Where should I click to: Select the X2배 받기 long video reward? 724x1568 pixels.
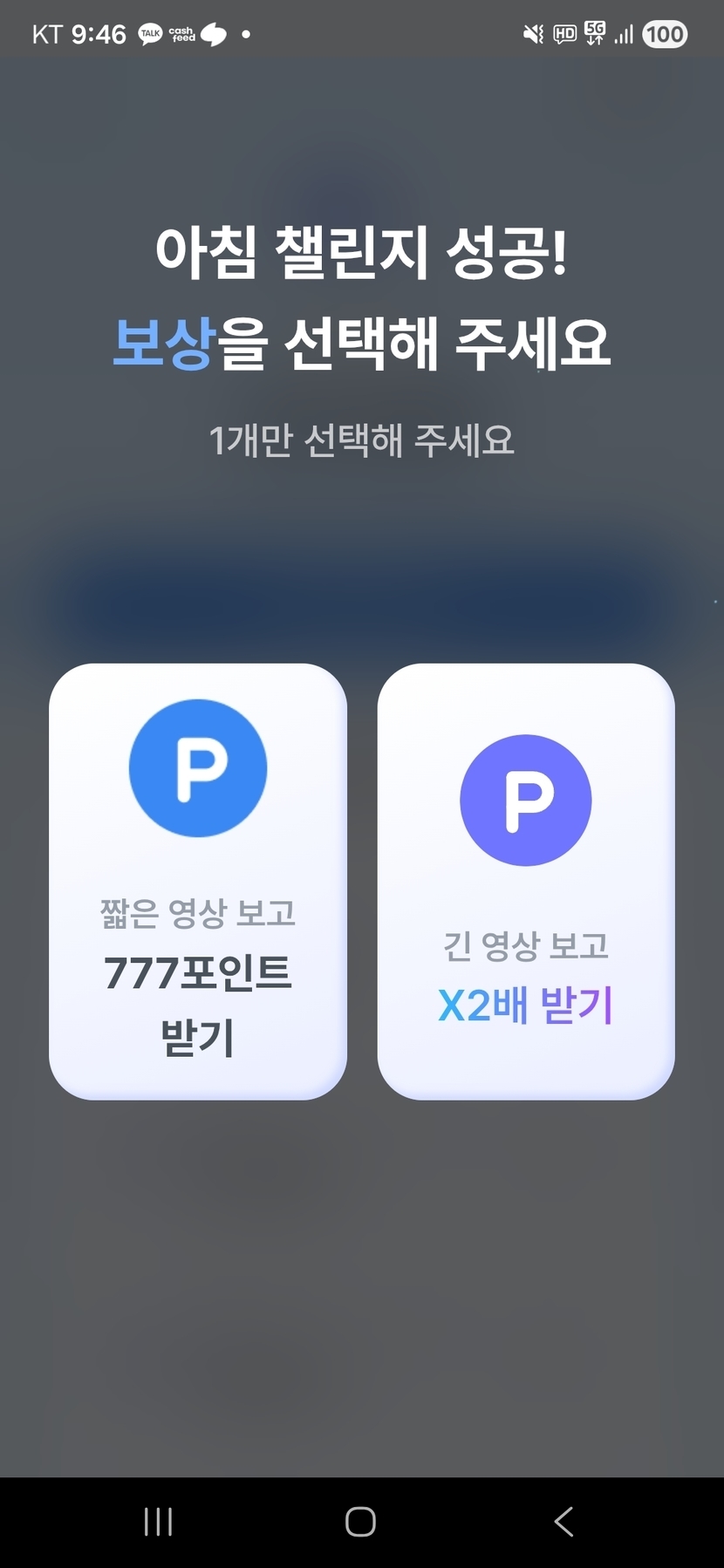pos(526,881)
